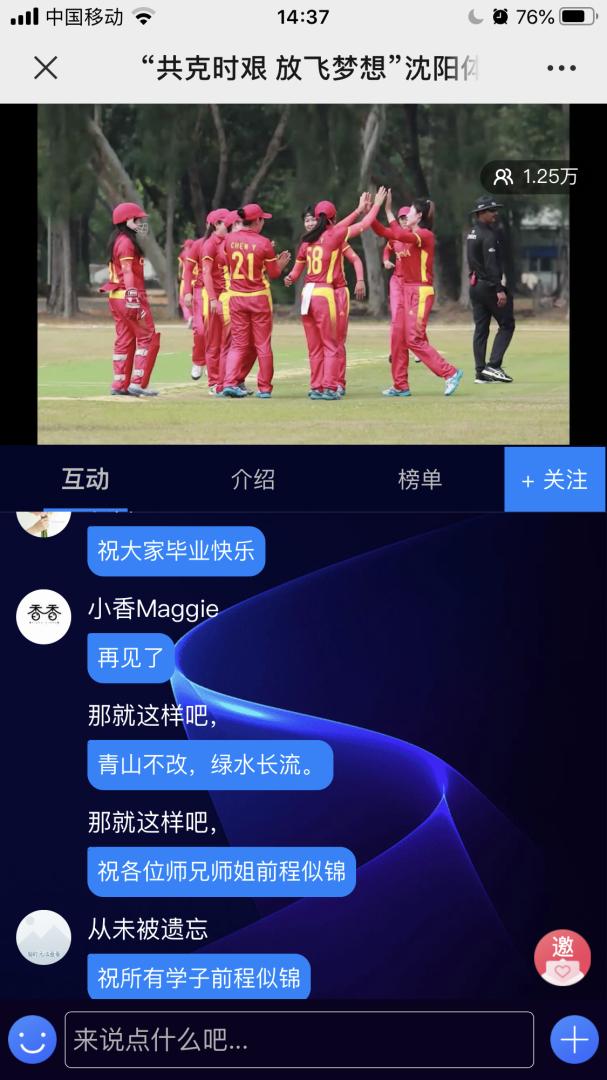Open 从未被遗忘's avatar
The height and width of the screenshot is (1080, 607).
44,937
